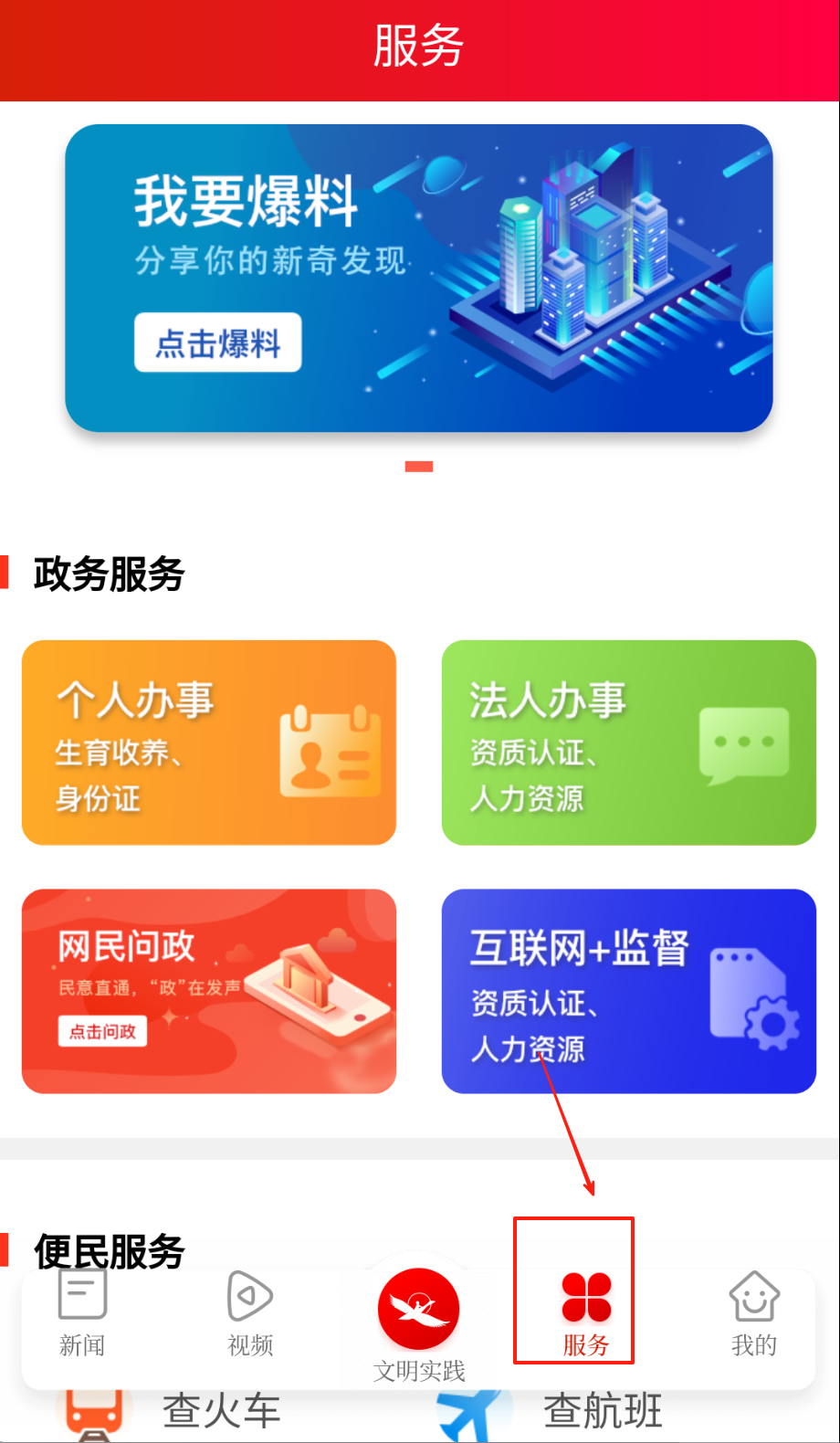
Task: Open the 互联网+监督 card
Action: 628,991
